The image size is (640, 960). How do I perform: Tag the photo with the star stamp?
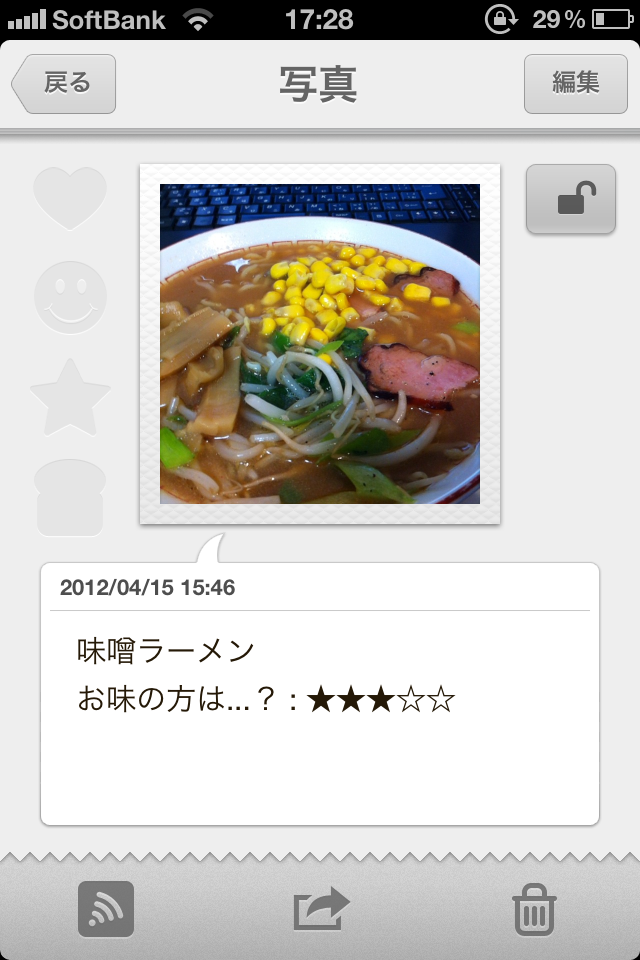pos(70,398)
